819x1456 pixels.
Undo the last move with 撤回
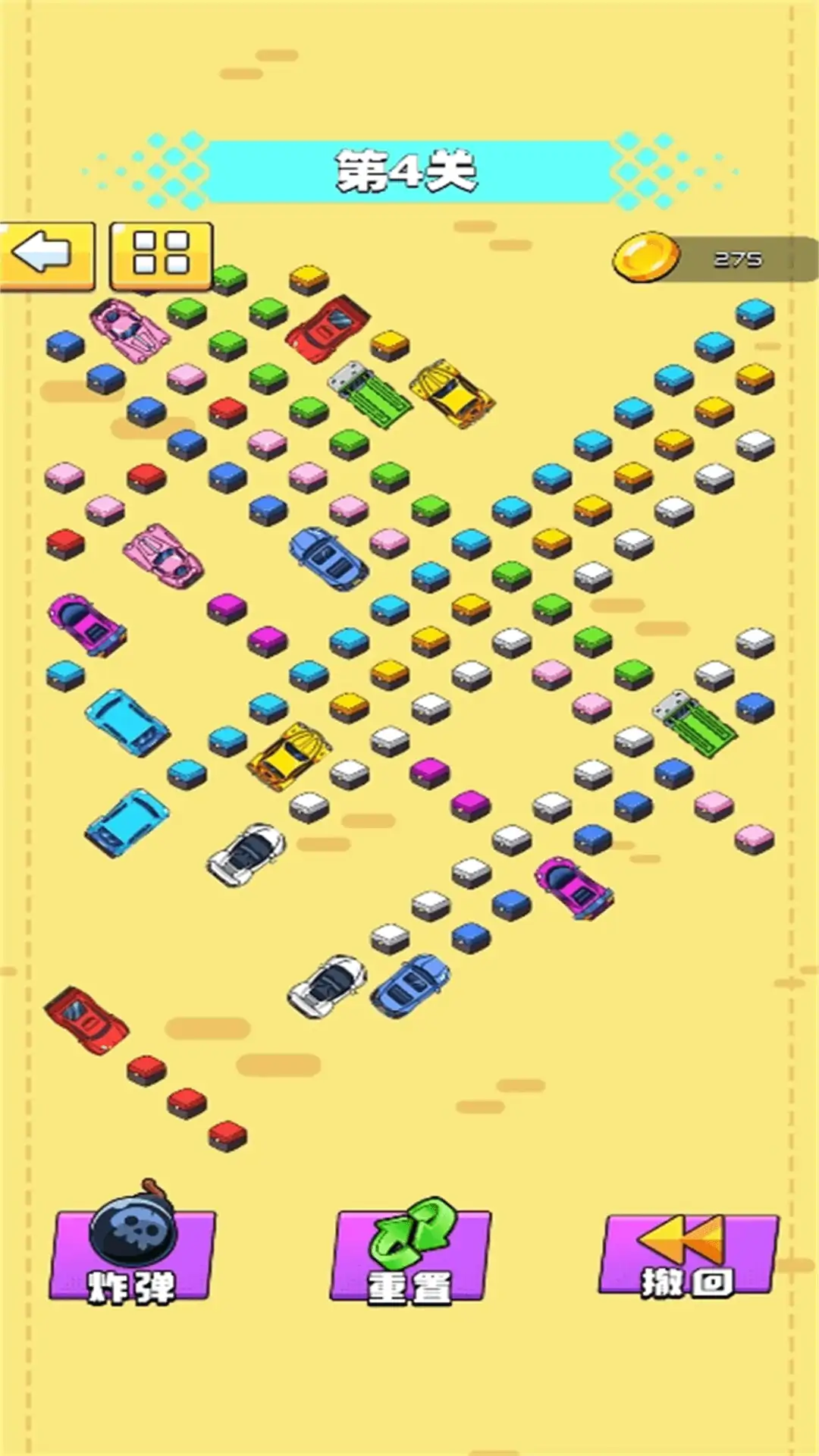(688, 1254)
